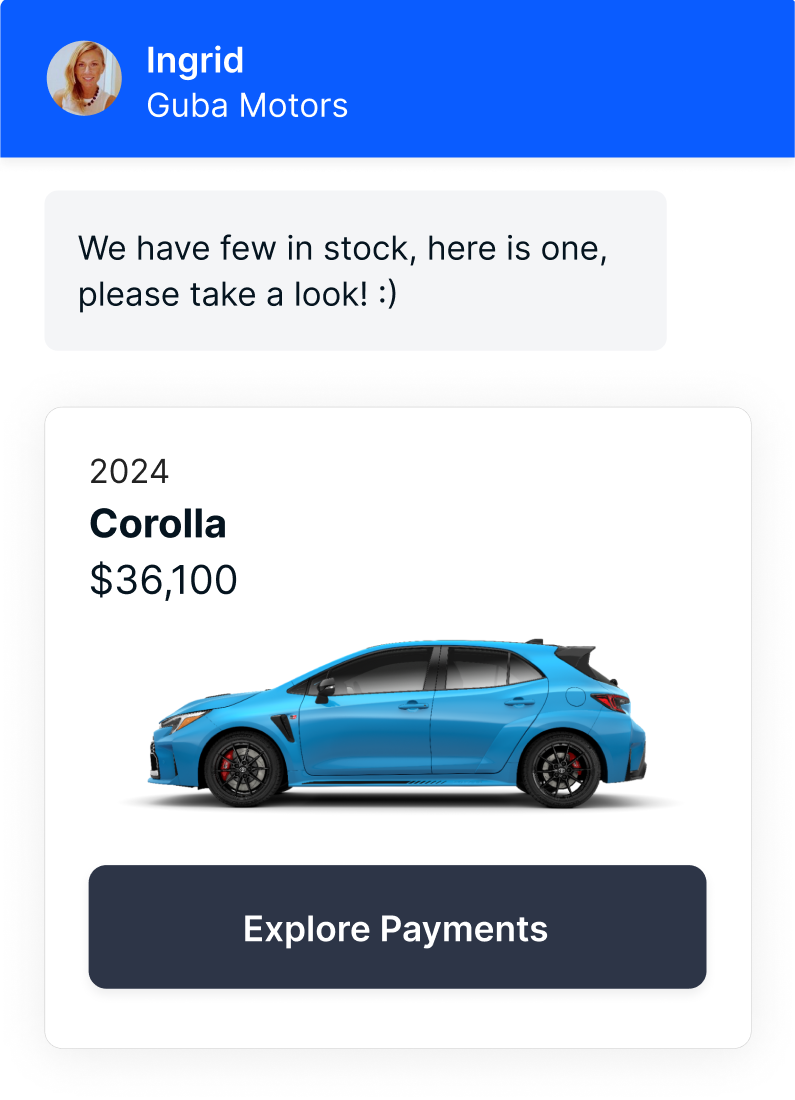
Task: Click the 2024 model year label
Action: [x=129, y=471]
